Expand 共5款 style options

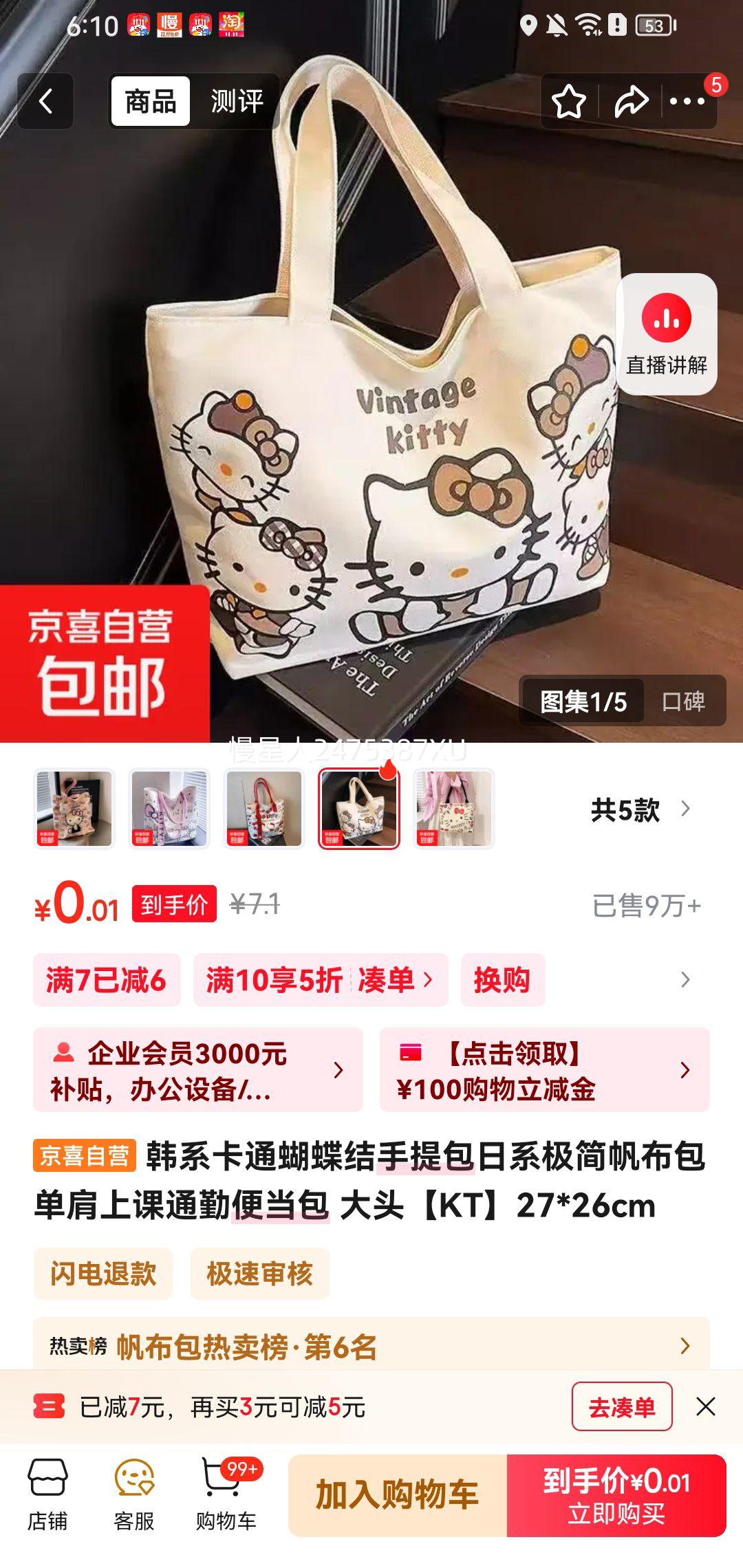(640, 810)
